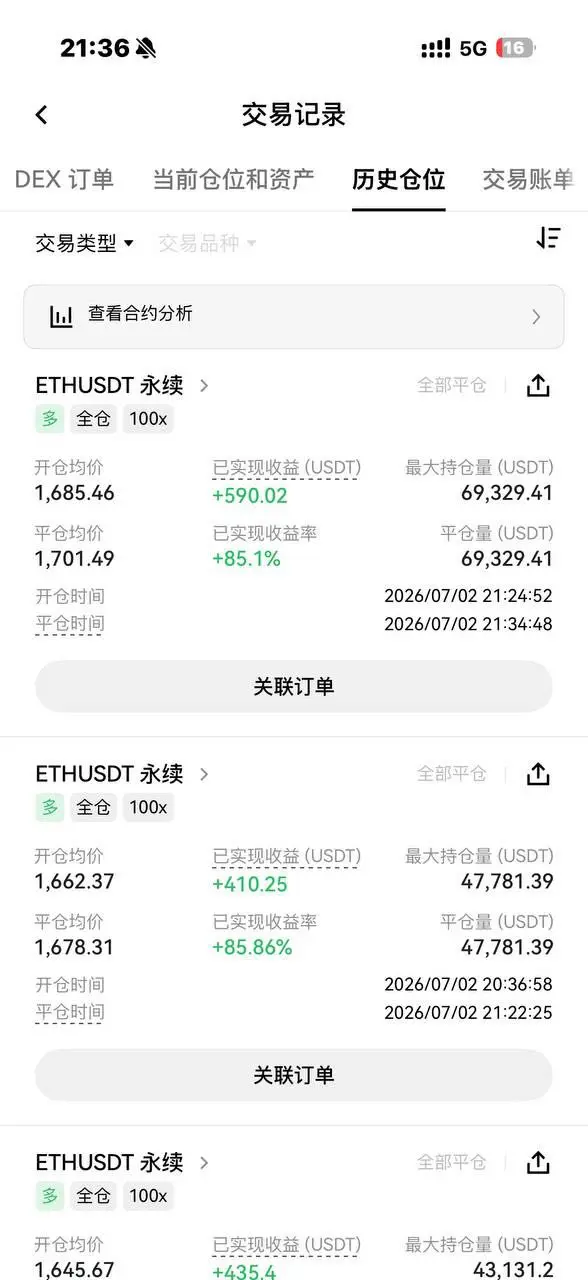The image size is (588, 1280).
Task: Open 关联订单 for +590.02 position
Action: coord(294,686)
